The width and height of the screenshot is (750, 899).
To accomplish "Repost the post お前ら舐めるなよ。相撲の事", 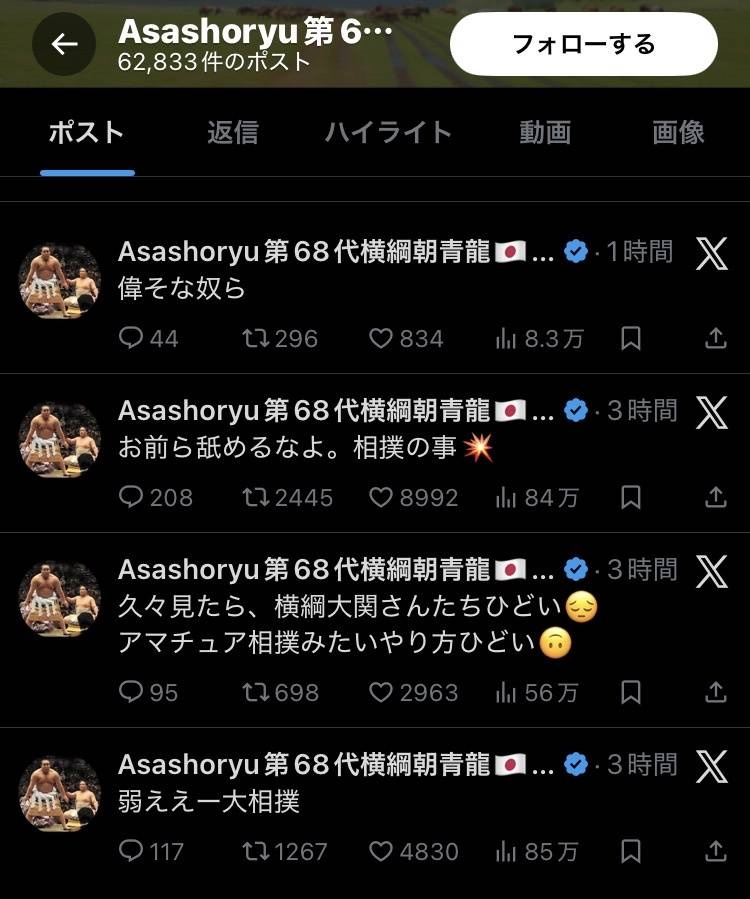I will (256, 497).
